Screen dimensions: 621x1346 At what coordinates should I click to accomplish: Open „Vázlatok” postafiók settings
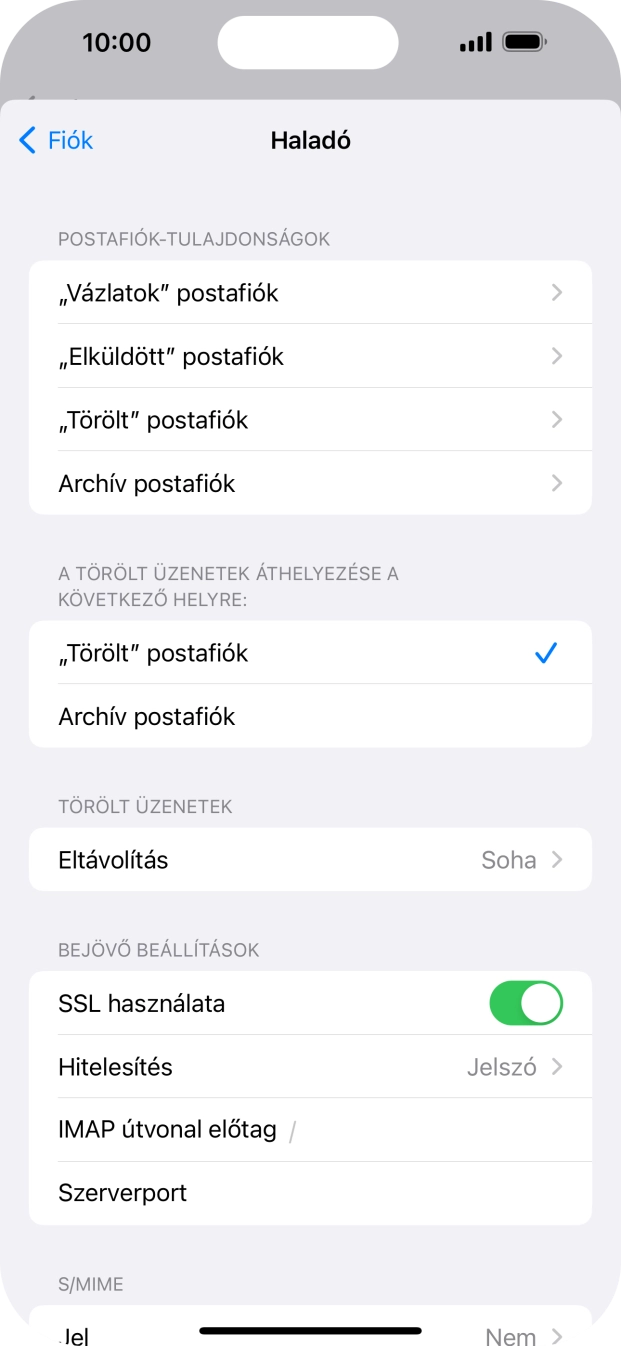click(x=310, y=293)
